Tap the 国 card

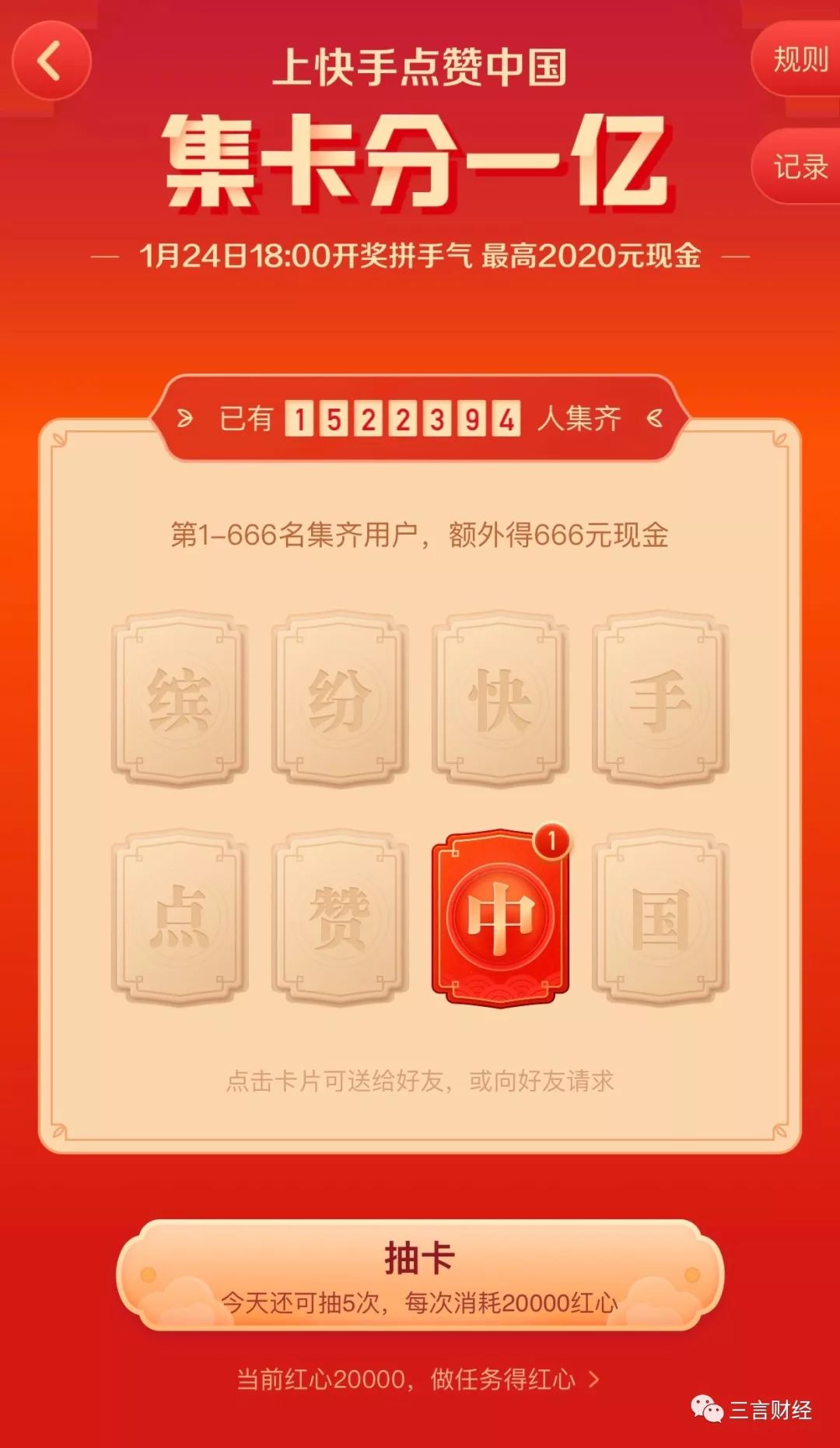661,917
